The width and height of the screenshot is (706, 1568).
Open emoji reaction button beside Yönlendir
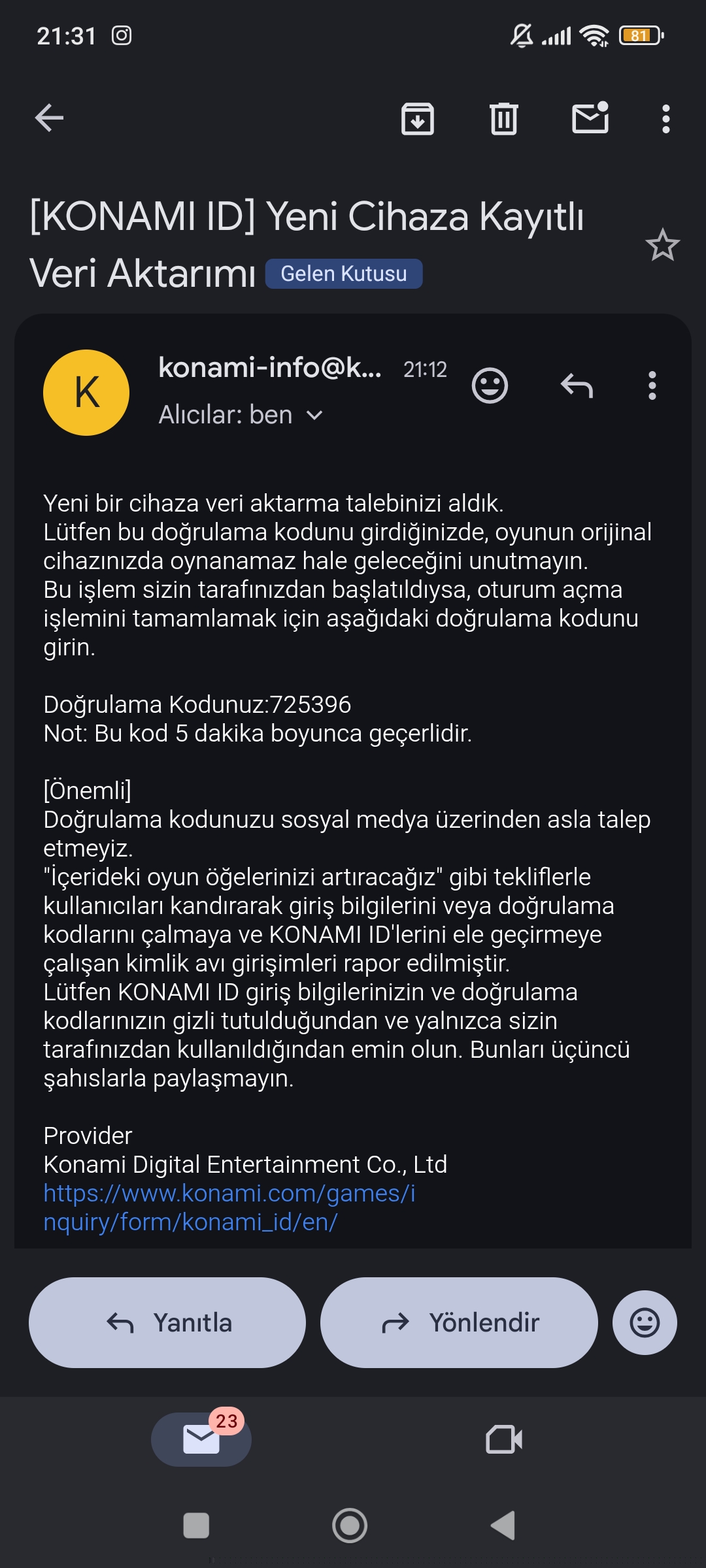click(x=645, y=1323)
